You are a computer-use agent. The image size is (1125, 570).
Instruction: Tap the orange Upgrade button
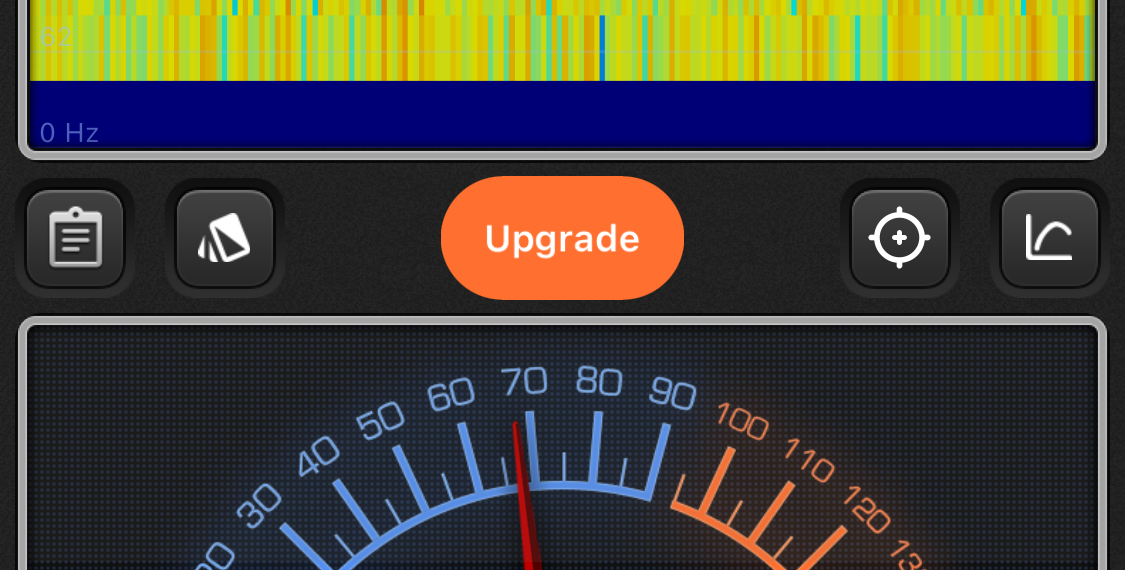tap(562, 238)
